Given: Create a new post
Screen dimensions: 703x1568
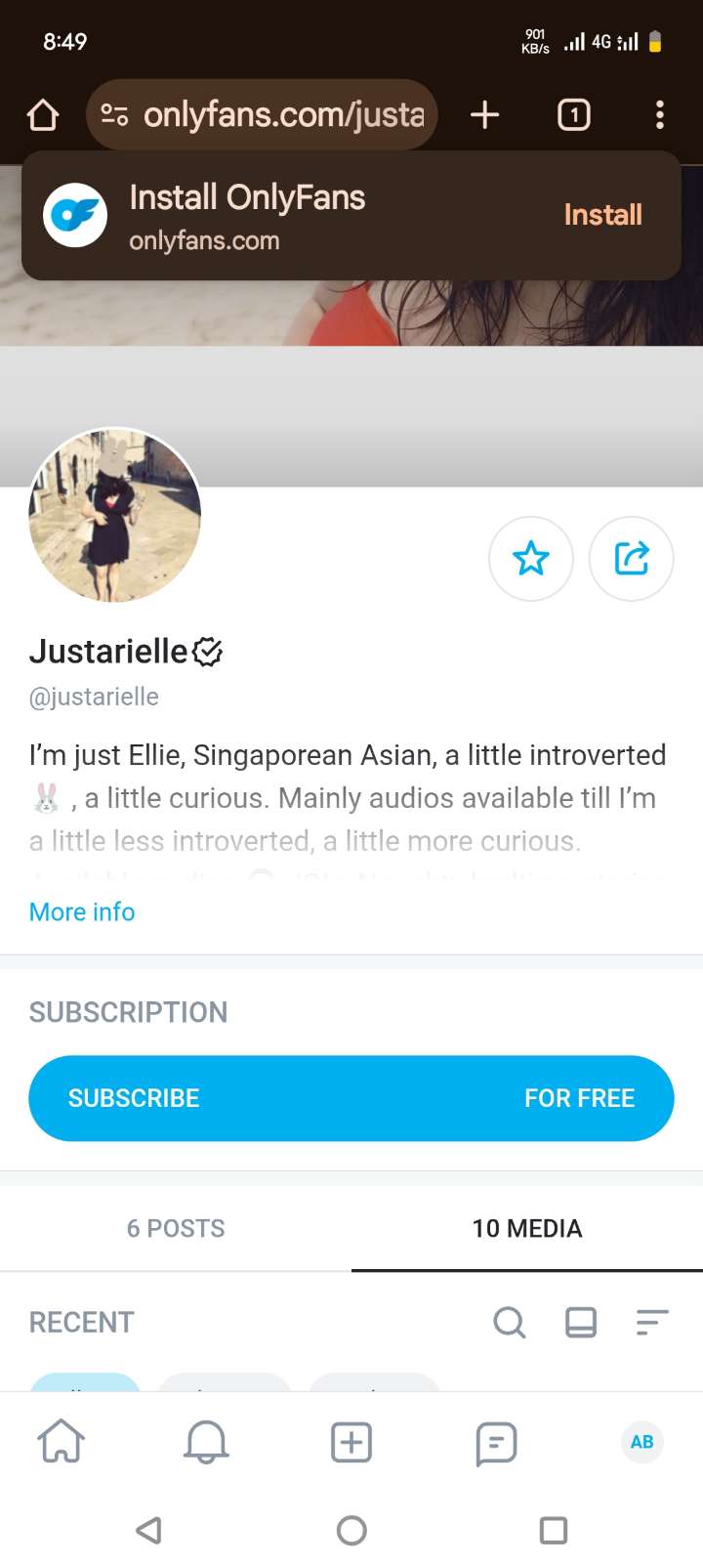Looking at the screenshot, I should click(351, 1442).
